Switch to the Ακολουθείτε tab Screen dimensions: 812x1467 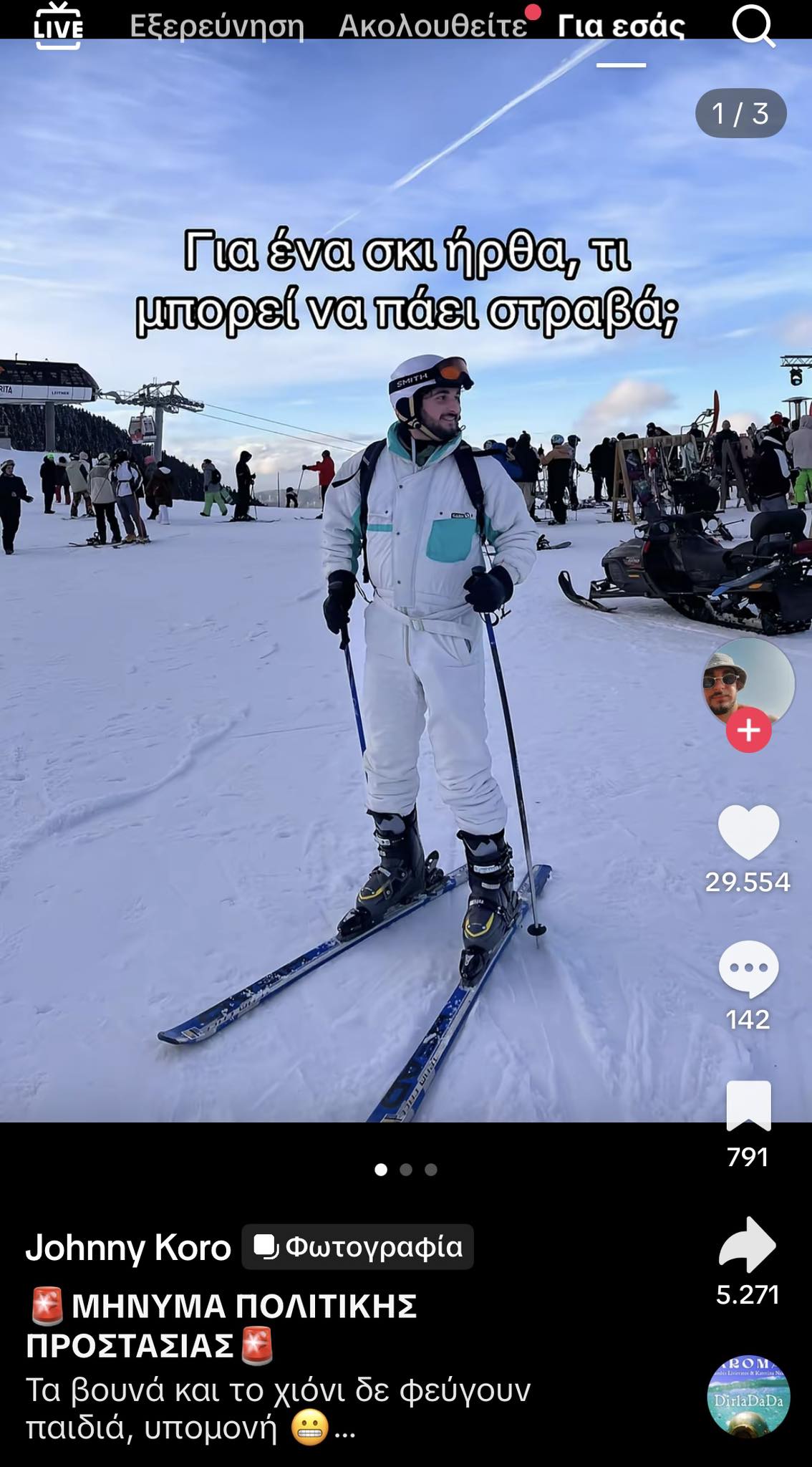(432, 27)
